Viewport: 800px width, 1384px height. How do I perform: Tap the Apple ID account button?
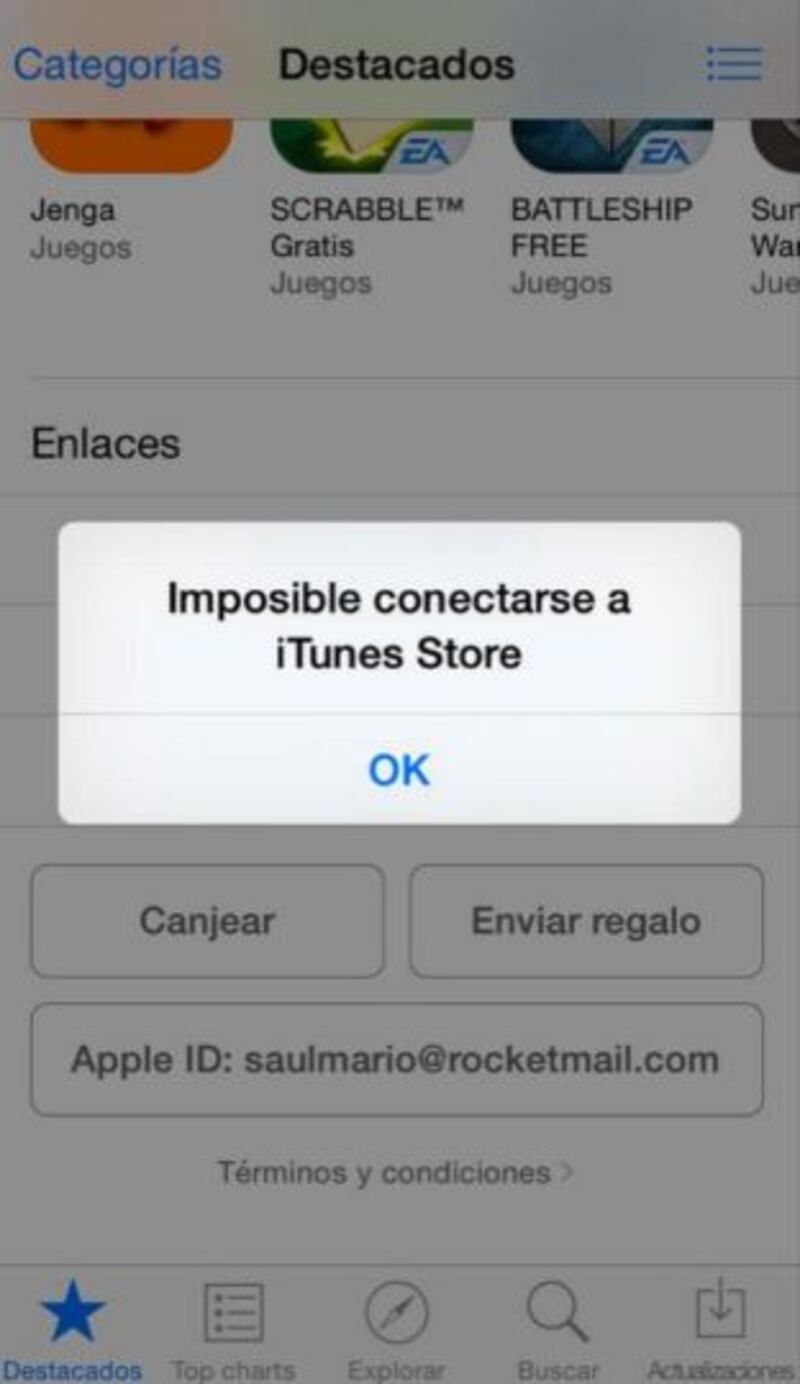tap(397, 1060)
